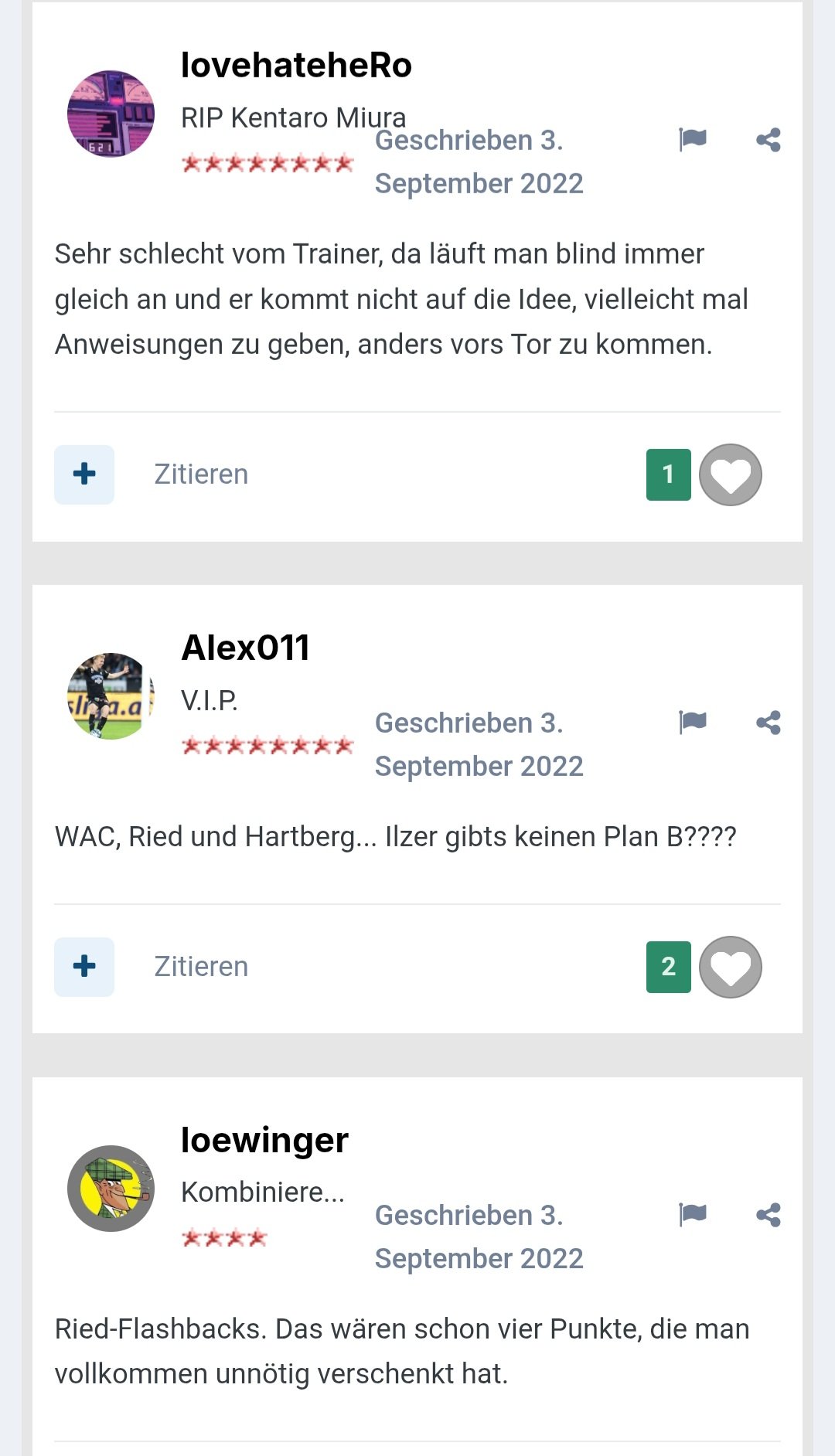Quote Alex011's post with Zitieren
This screenshot has width=835, height=1456.
click(x=201, y=967)
